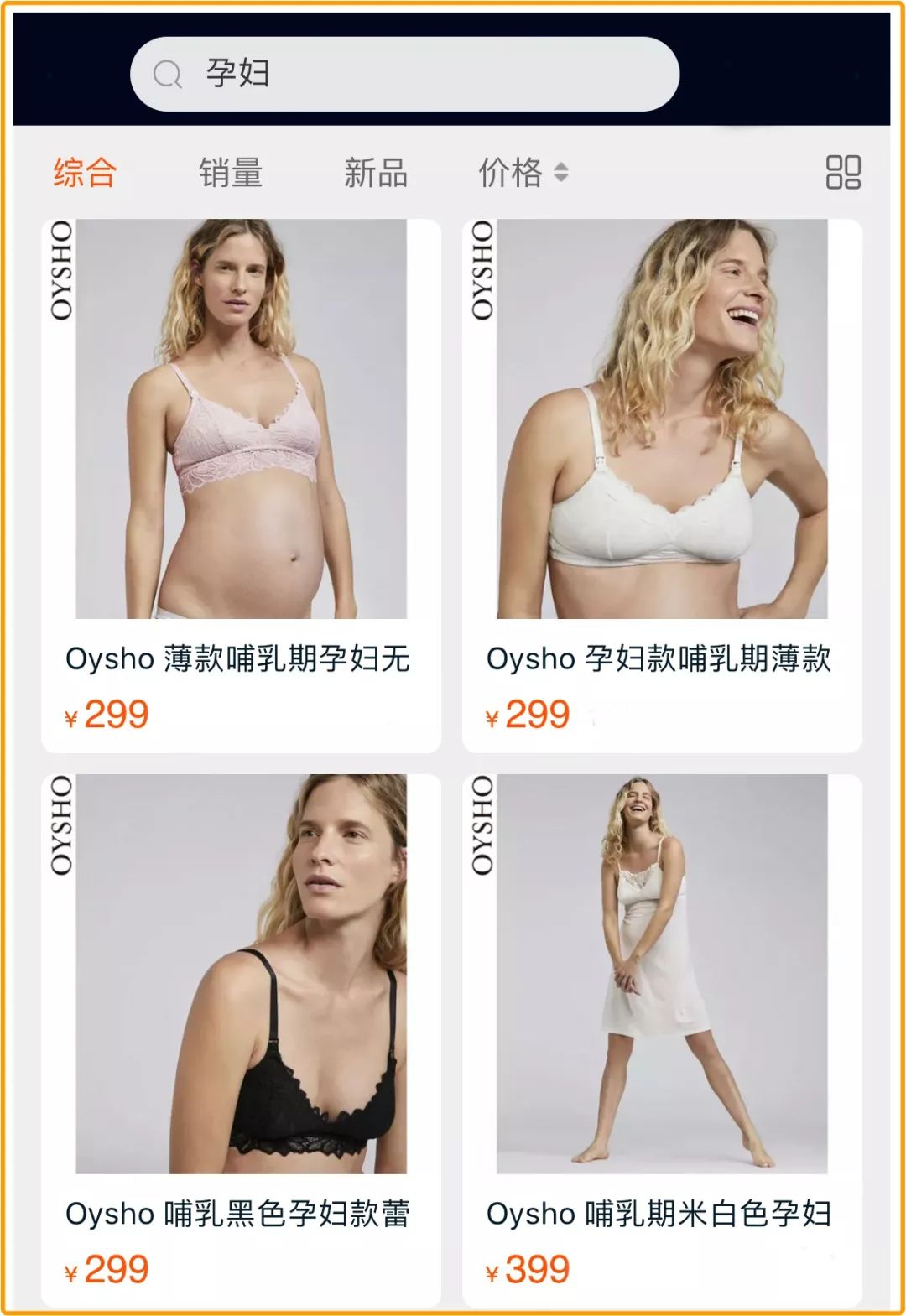Switch to the 新品 tab
The height and width of the screenshot is (1316, 906).
tap(377, 174)
